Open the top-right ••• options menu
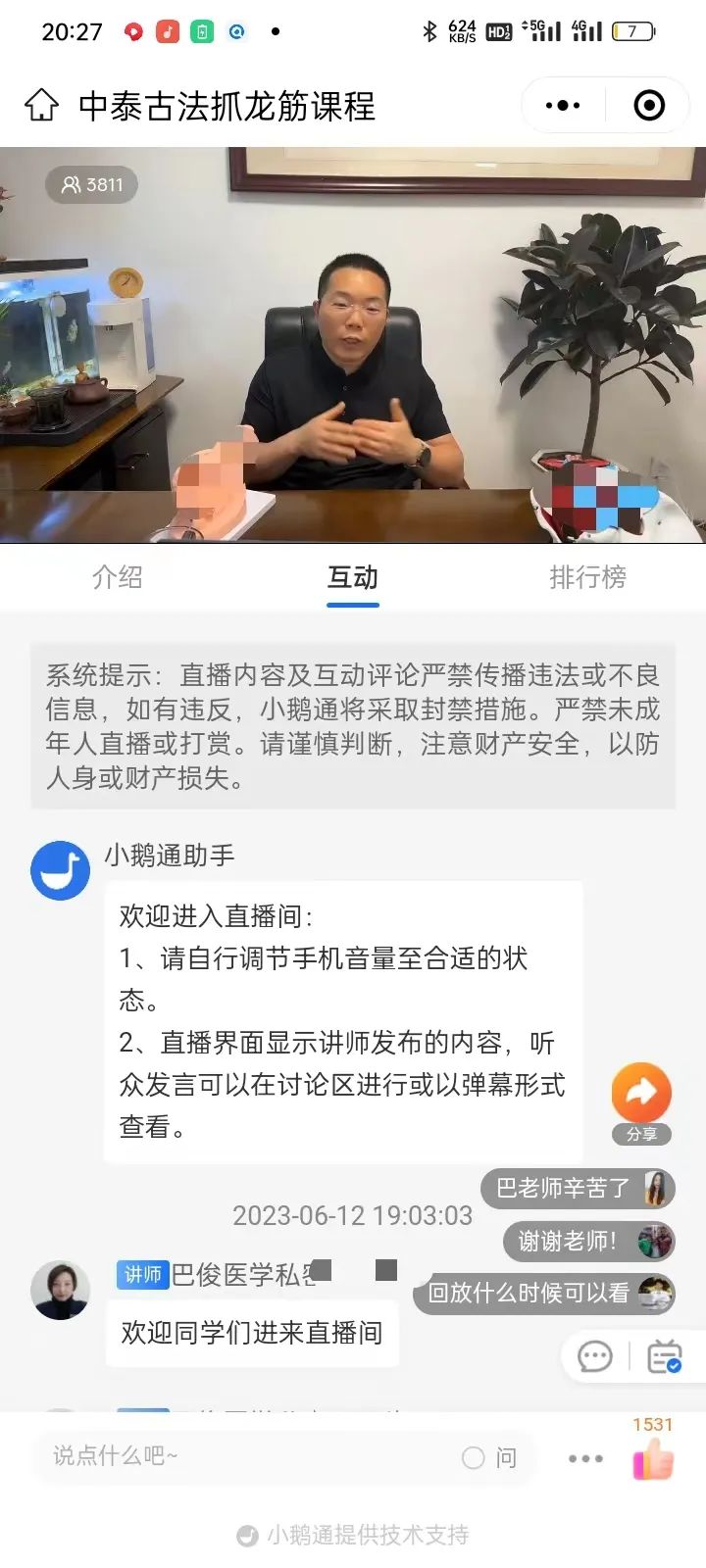 coord(562,105)
